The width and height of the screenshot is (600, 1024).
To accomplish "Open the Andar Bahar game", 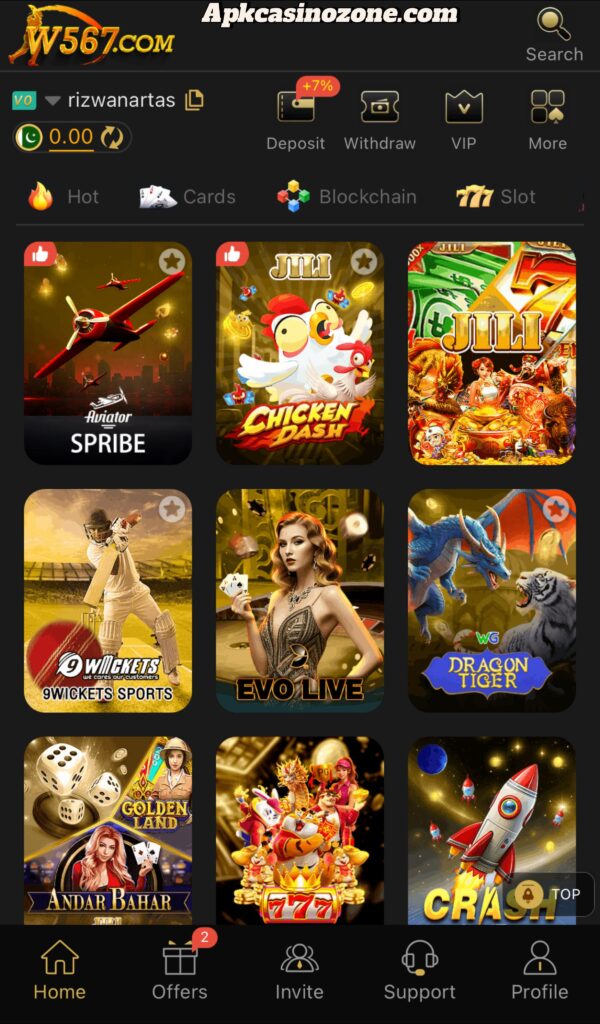I will (x=107, y=830).
